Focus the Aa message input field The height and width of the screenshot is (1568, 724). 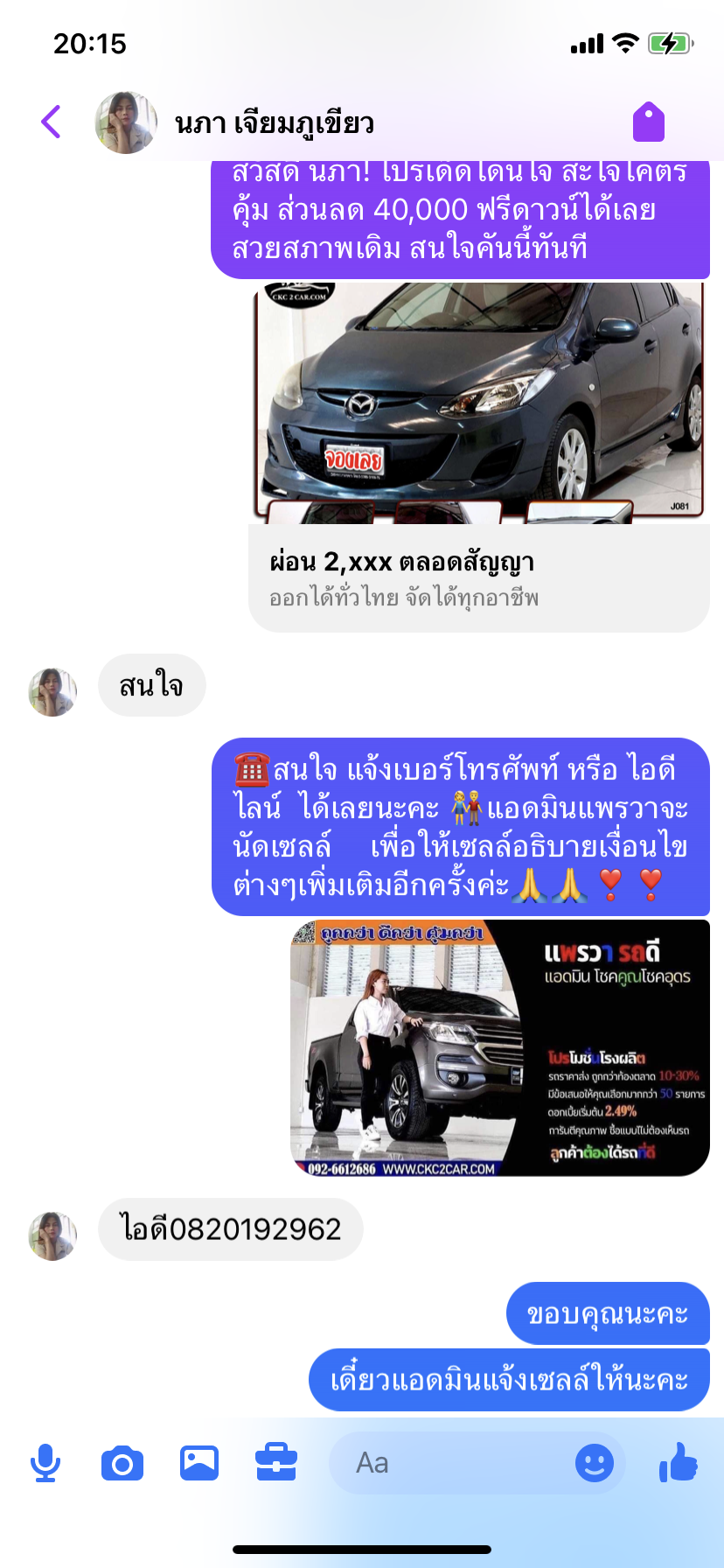click(x=450, y=1463)
